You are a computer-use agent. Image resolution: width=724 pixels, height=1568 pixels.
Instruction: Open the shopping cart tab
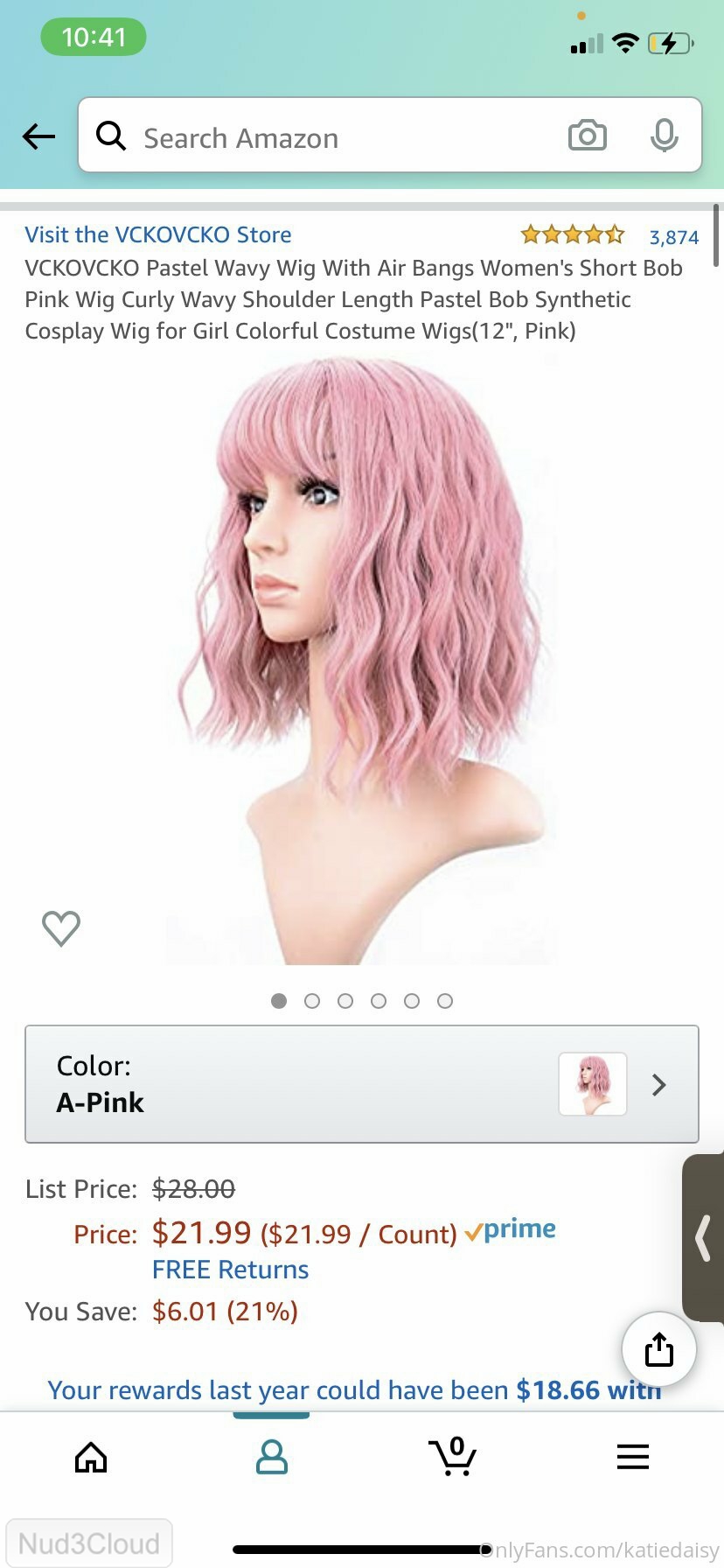tap(453, 1457)
